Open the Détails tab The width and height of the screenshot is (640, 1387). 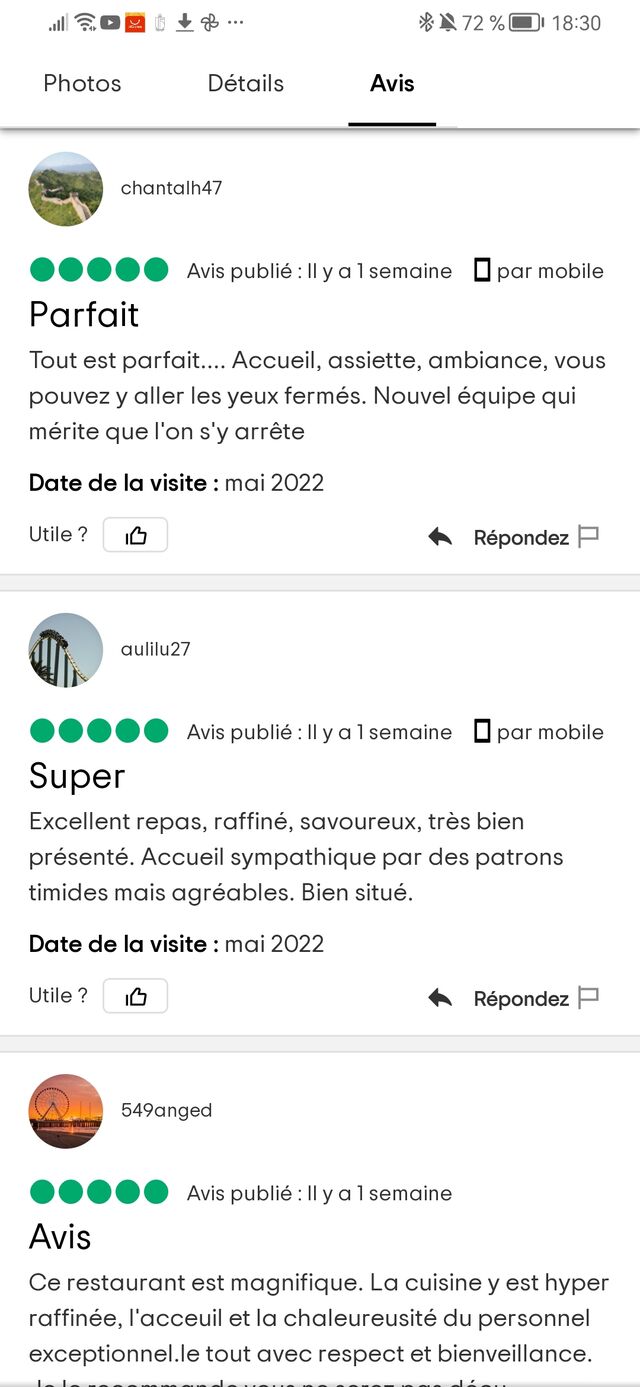(245, 84)
